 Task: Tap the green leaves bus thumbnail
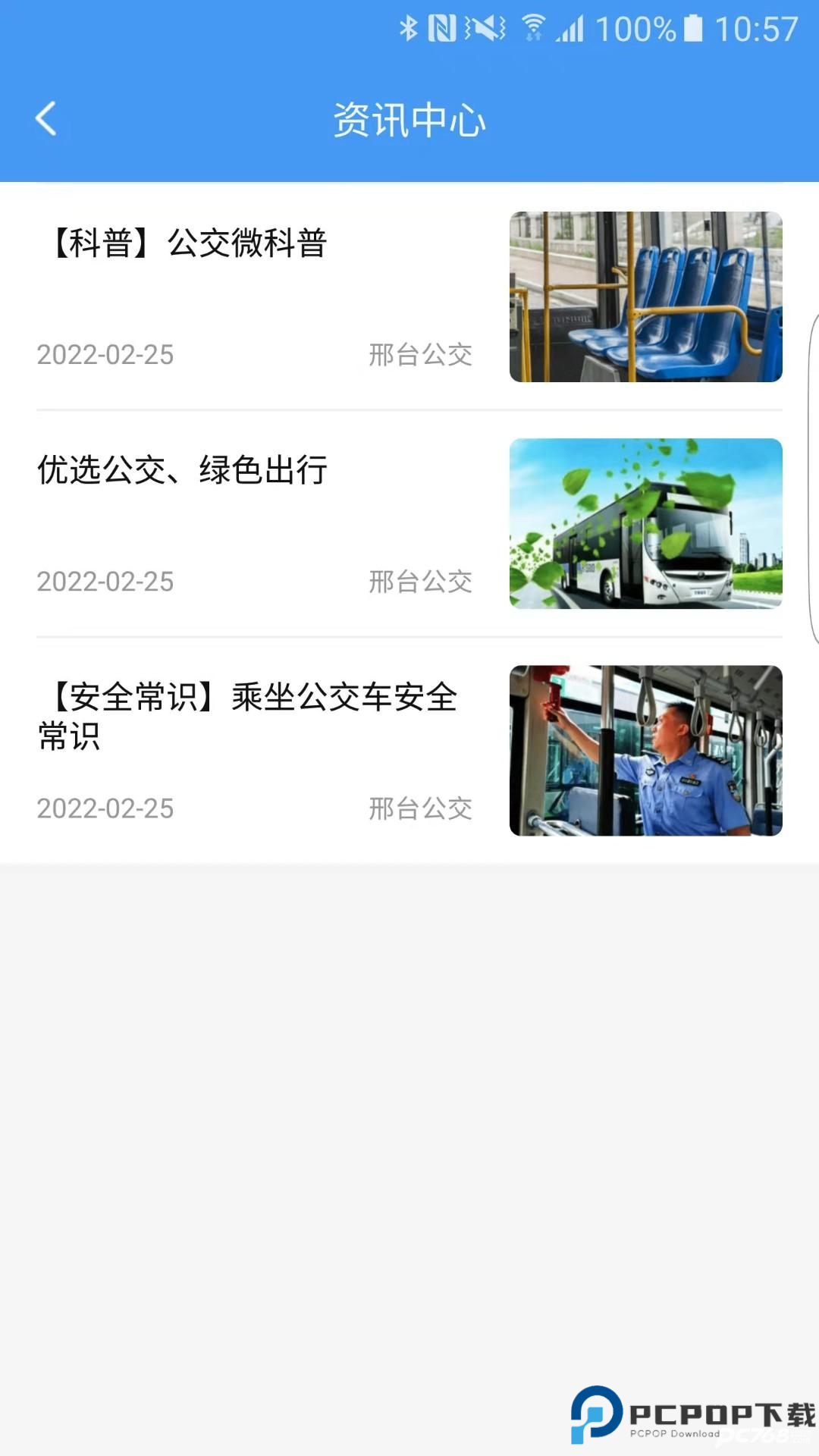click(646, 523)
